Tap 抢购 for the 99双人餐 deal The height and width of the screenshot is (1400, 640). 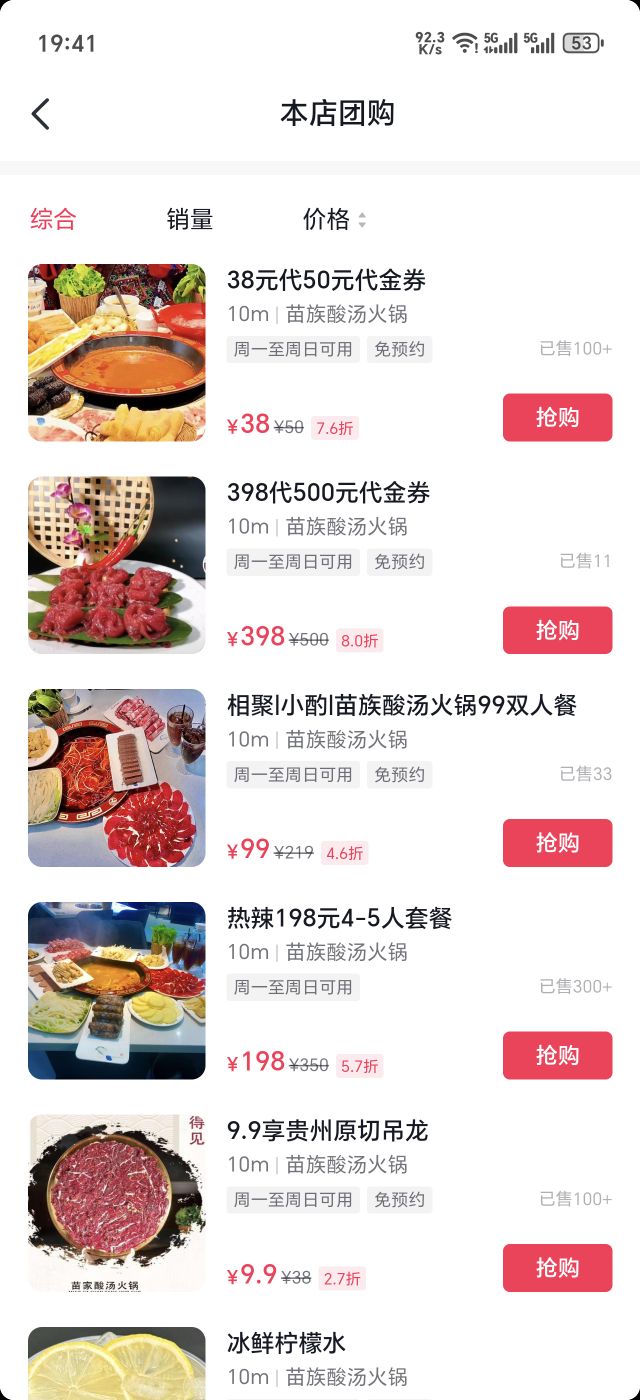click(x=557, y=843)
